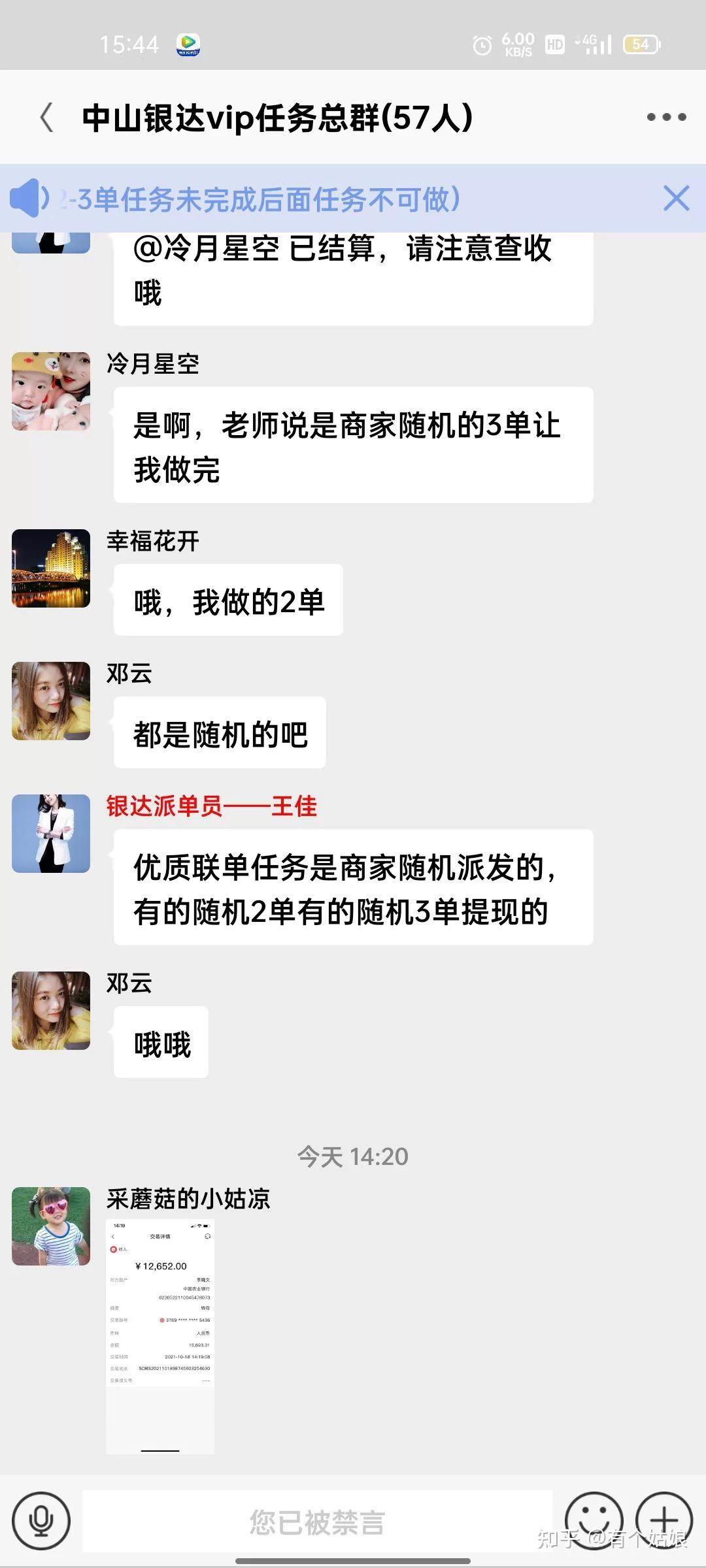706x1568 pixels.
Task: Open the plus attachments menu
Action: click(x=664, y=1520)
